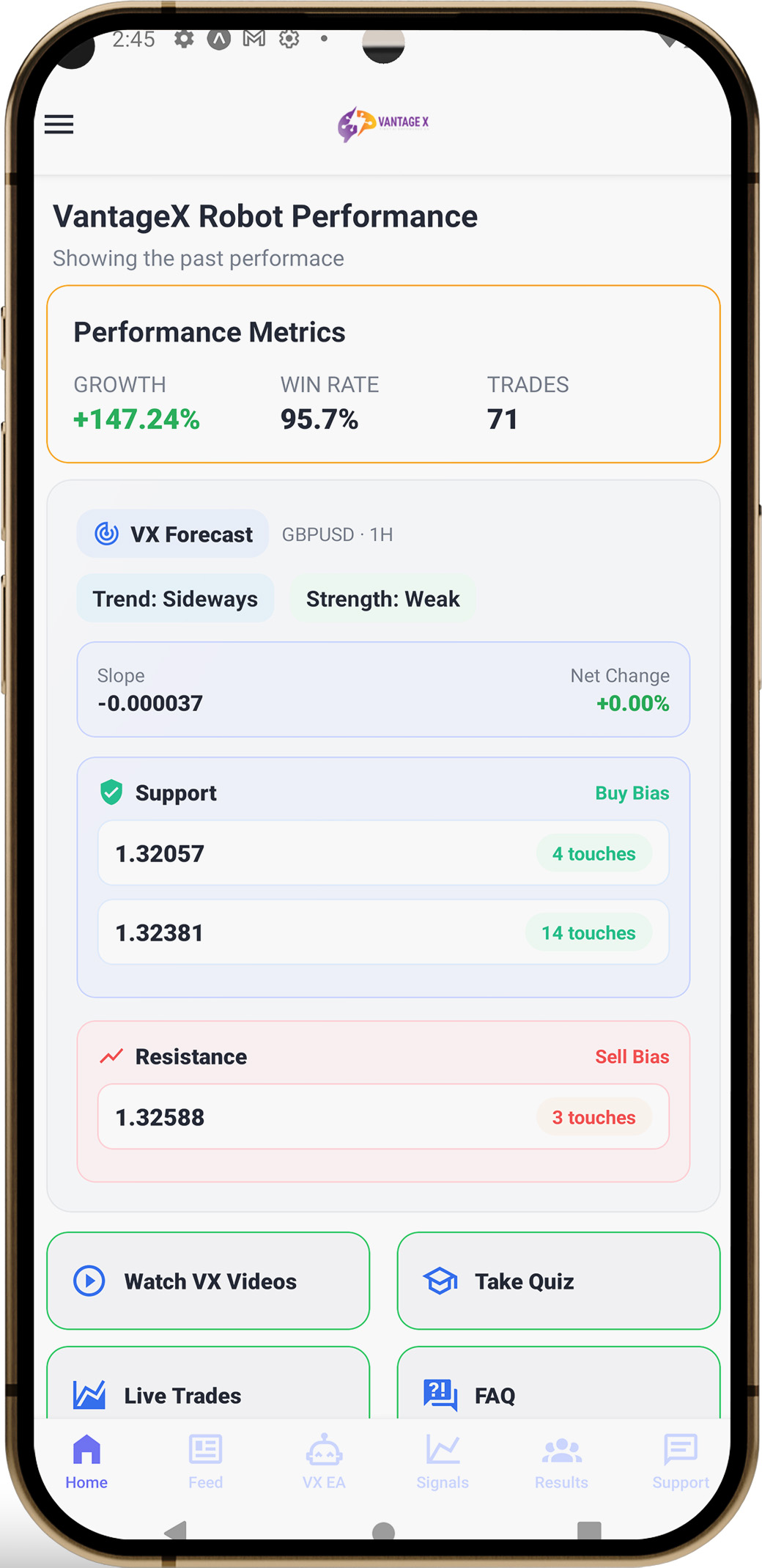This screenshot has width=762, height=1568.
Task: Open the VX EA tab
Action: click(324, 1462)
